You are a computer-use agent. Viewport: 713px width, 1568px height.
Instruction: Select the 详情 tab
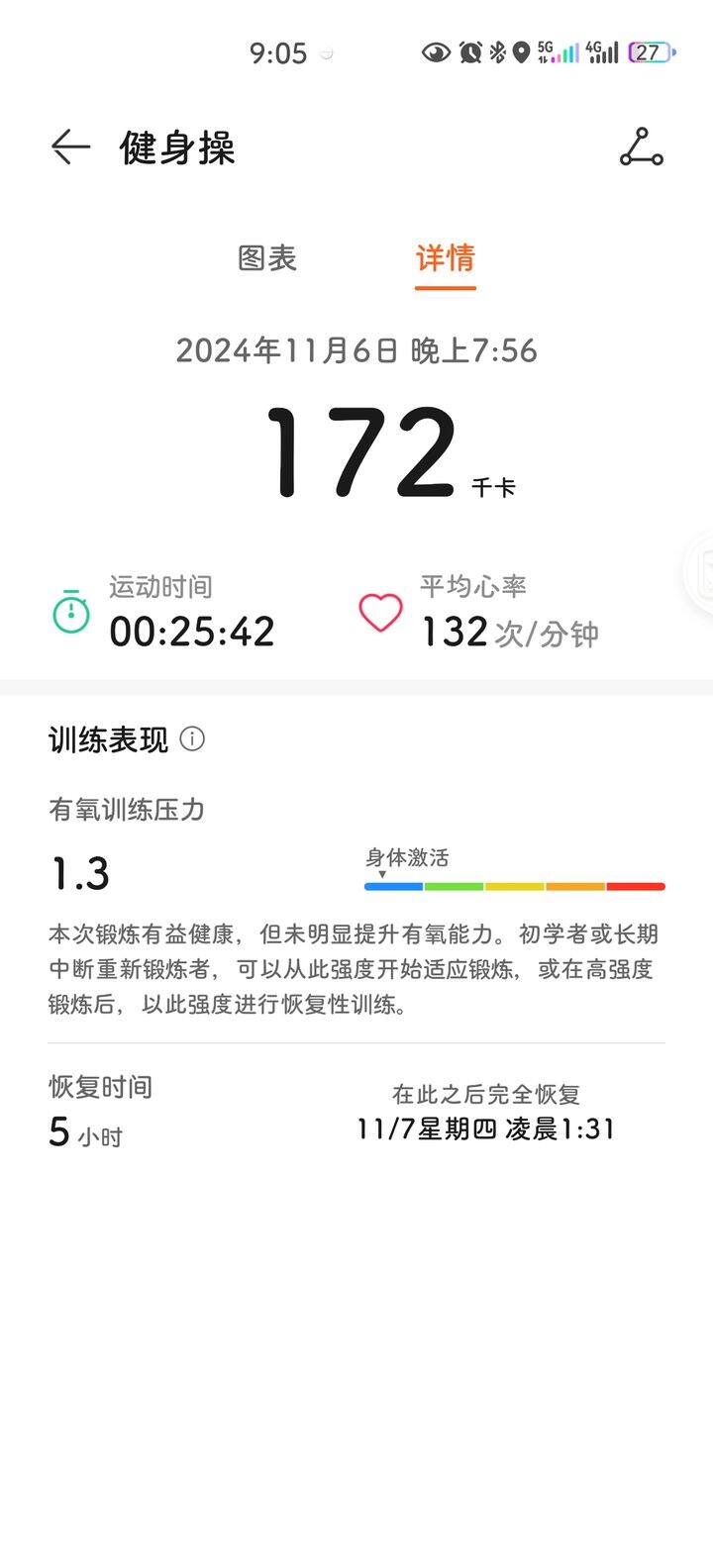coord(446,258)
